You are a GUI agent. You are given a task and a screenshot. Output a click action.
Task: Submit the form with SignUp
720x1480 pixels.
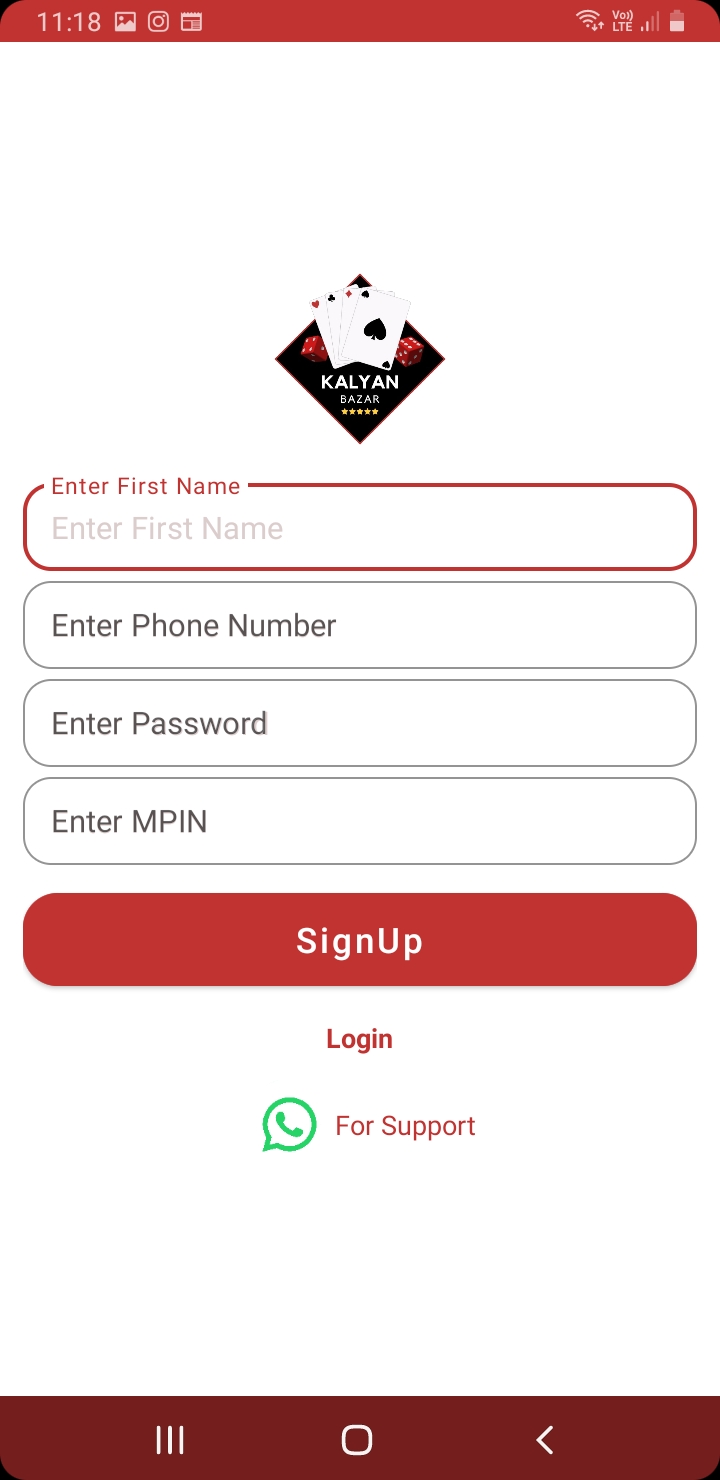click(x=360, y=940)
